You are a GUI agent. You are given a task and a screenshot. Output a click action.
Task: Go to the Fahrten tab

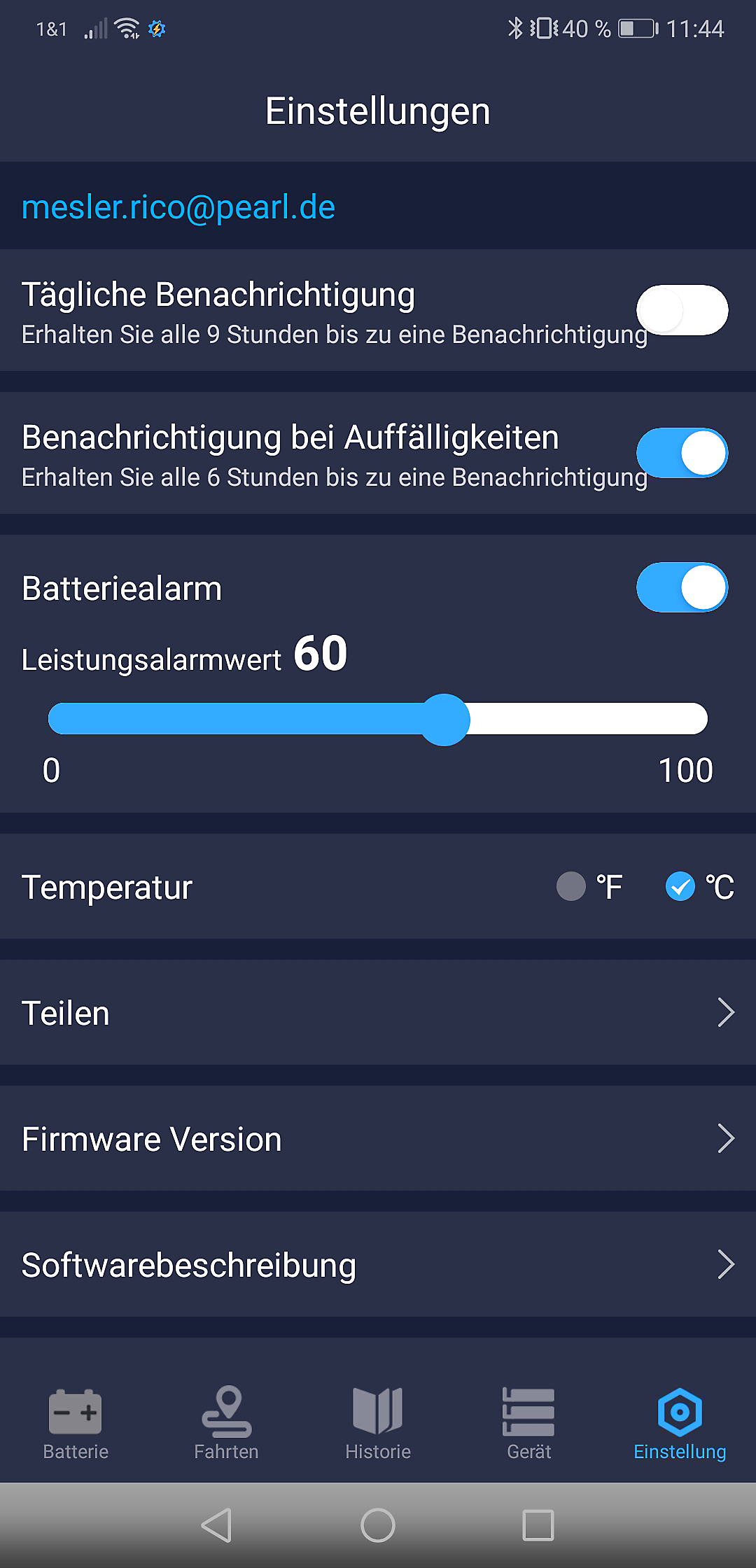point(226,1422)
